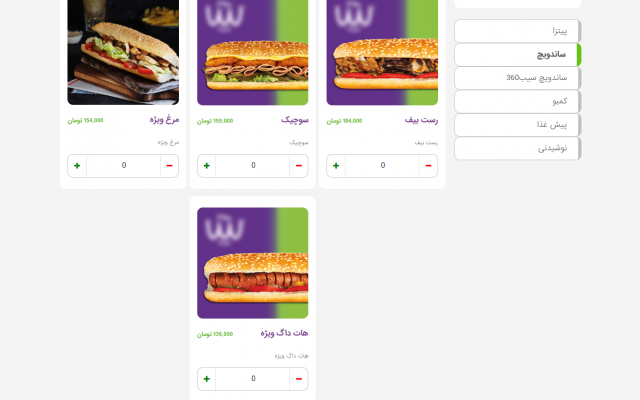Open the پیش غذا category

[x=516, y=125]
